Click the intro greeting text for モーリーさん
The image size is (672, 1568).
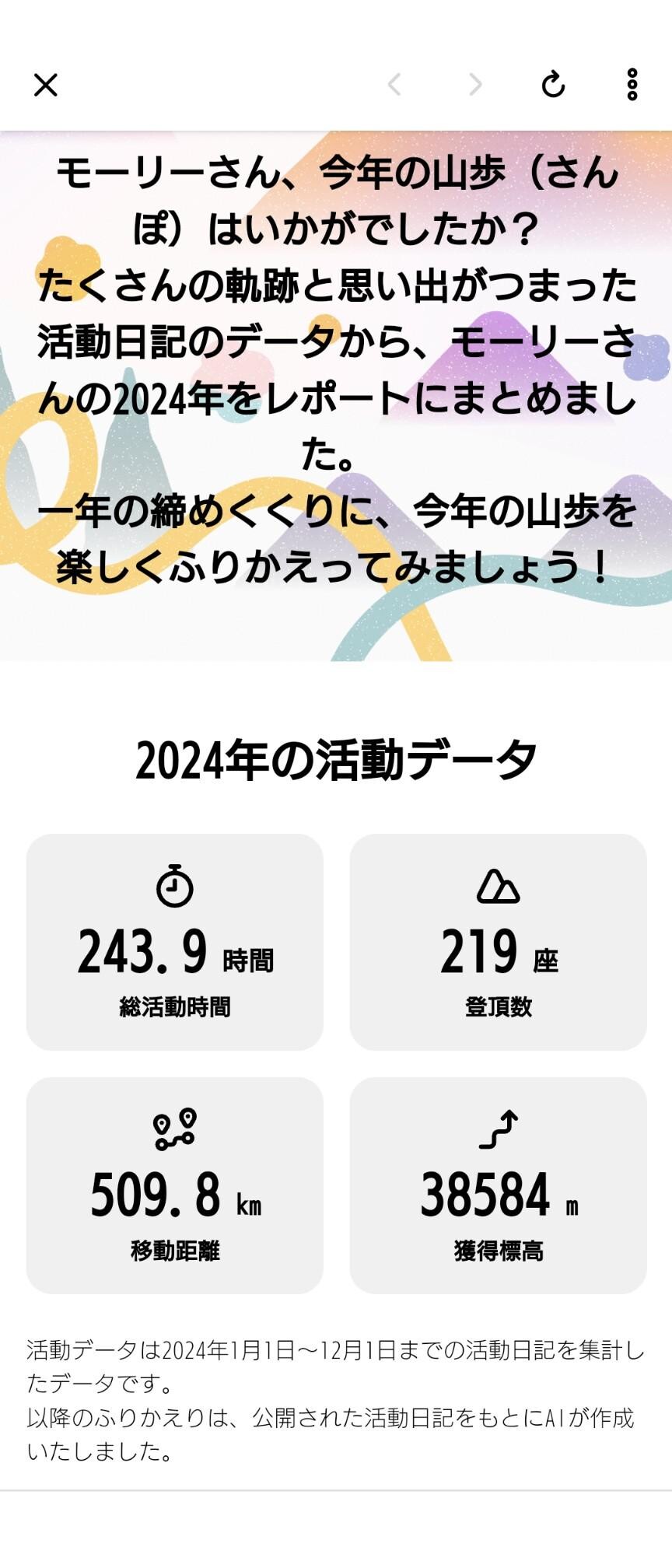click(336, 194)
